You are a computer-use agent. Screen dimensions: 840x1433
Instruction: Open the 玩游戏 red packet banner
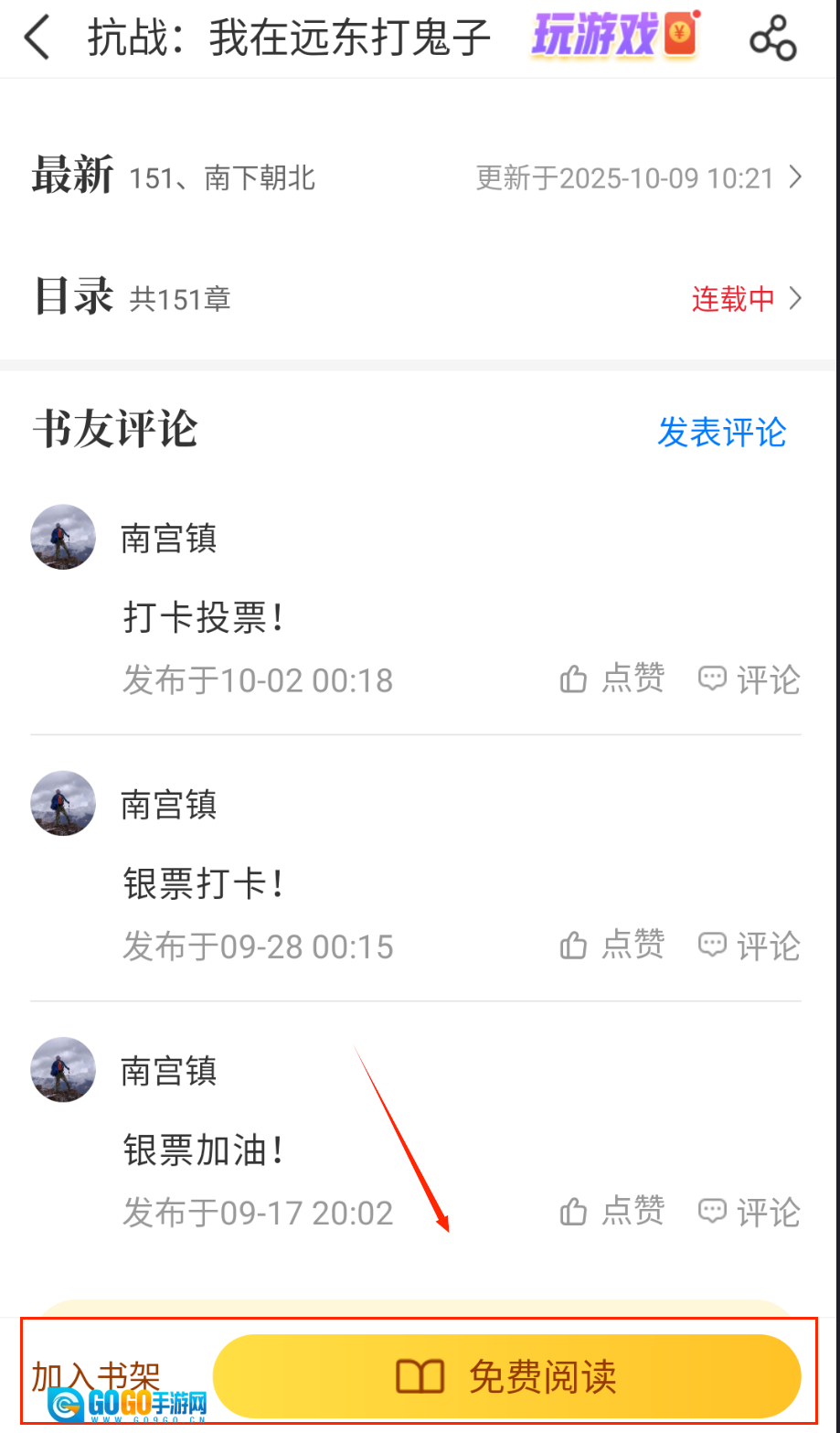[614, 37]
